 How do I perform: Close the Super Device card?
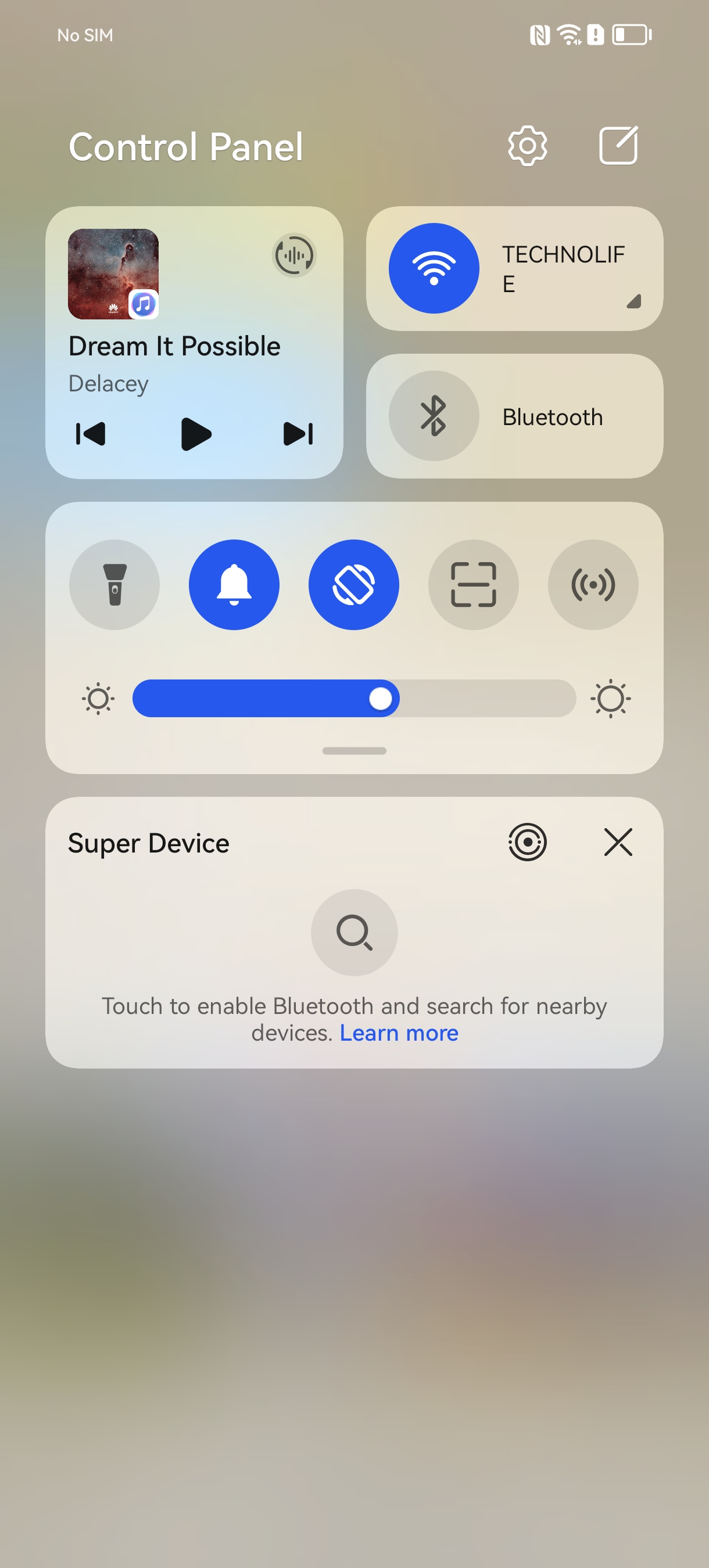618,843
